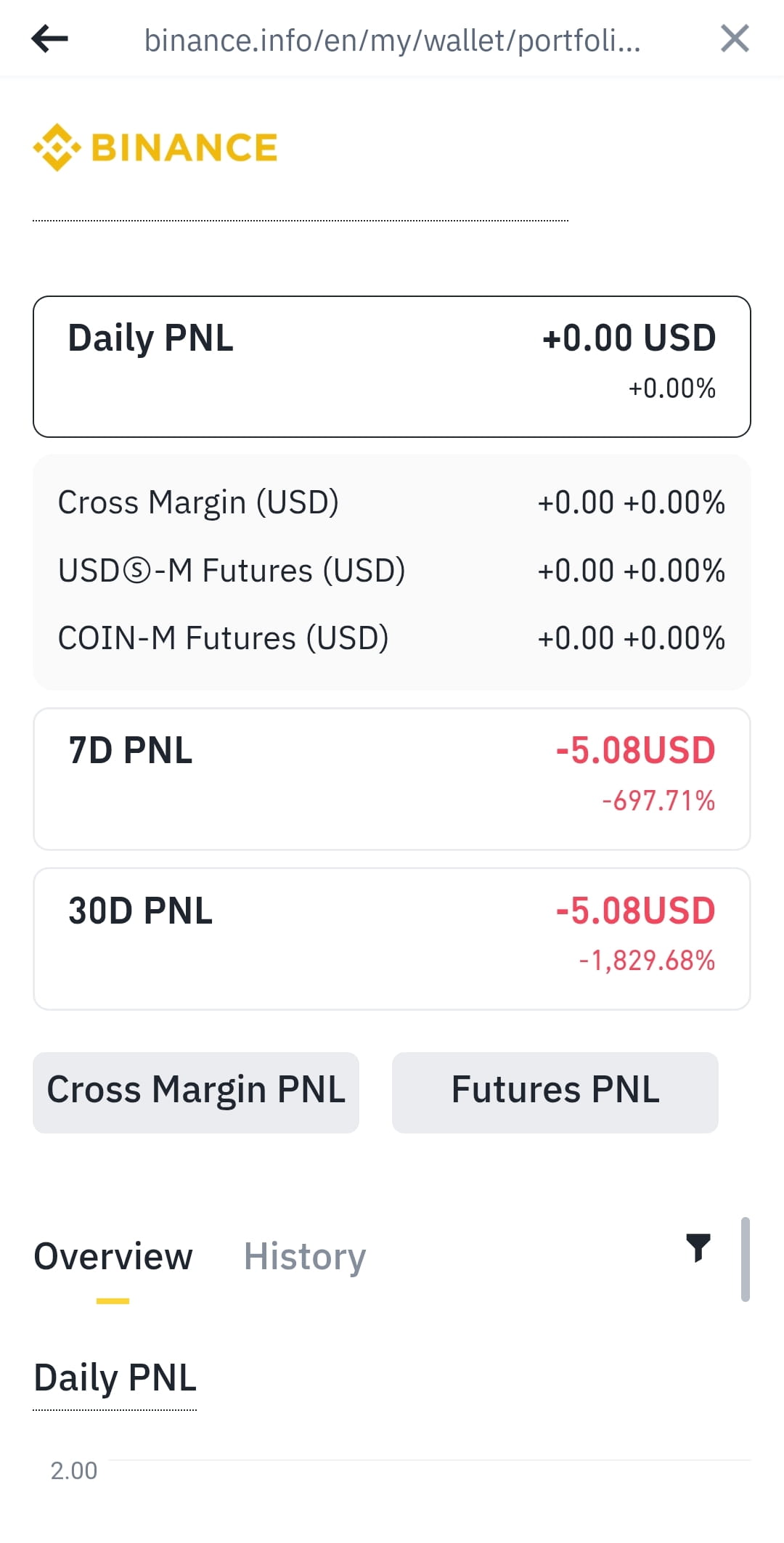Close the web view with X
This screenshot has height=1543, width=784.
[x=735, y=38]
